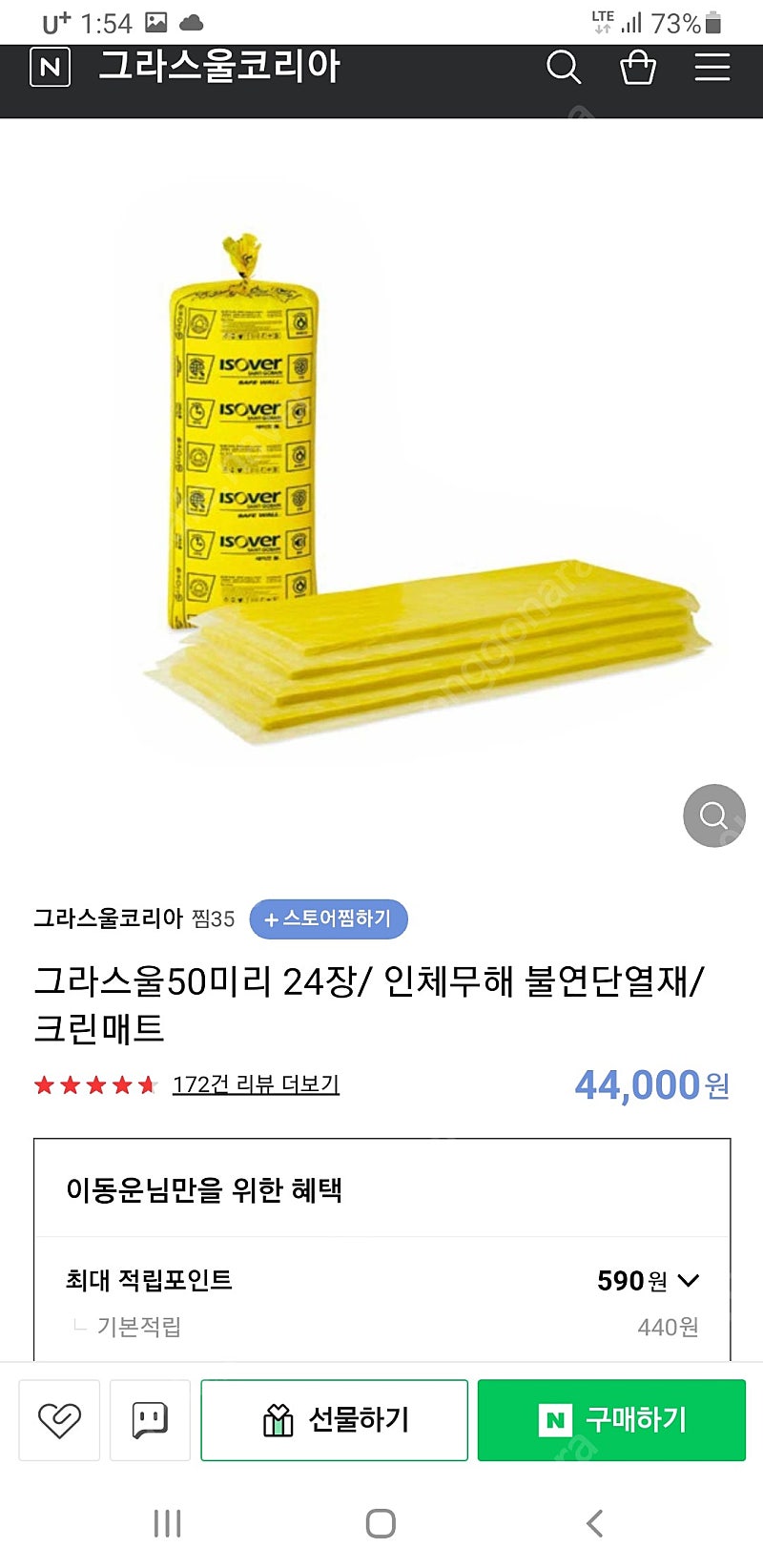This screenshot has height=1568, width=763.
Task: Toggle 스토어찜하기 to favorite the store
Action: pyautogui.click(x=328, y=918)
